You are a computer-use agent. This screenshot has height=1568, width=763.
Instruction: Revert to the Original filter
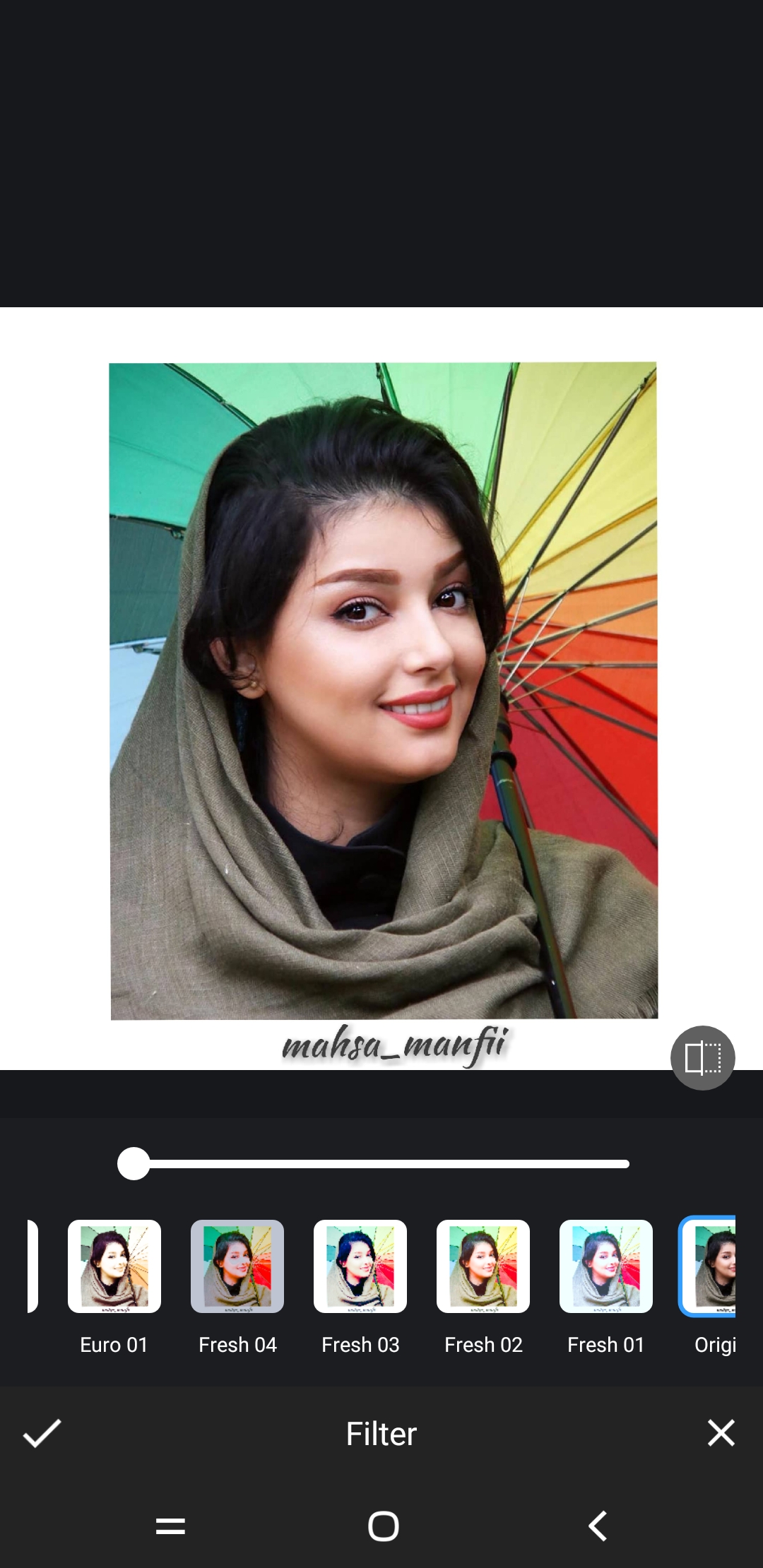pyautogui.click(x=709, y=1266)
